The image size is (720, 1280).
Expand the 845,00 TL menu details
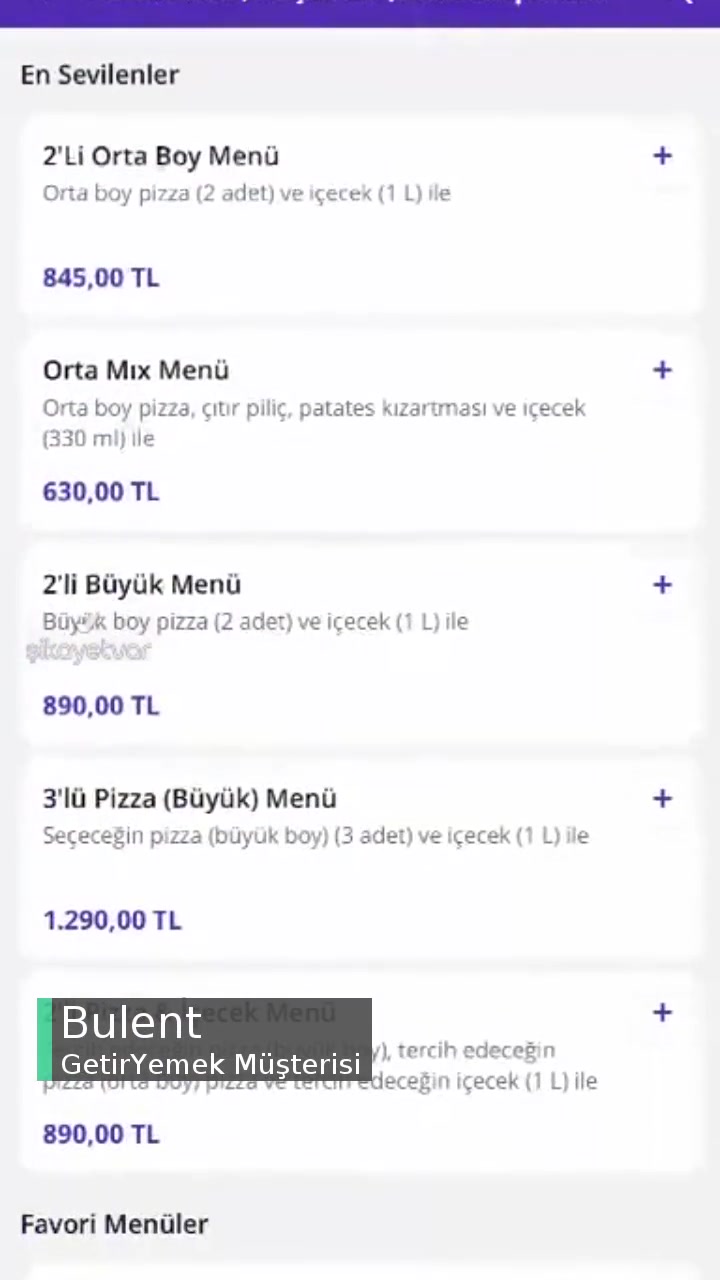(x=300, y=210)
